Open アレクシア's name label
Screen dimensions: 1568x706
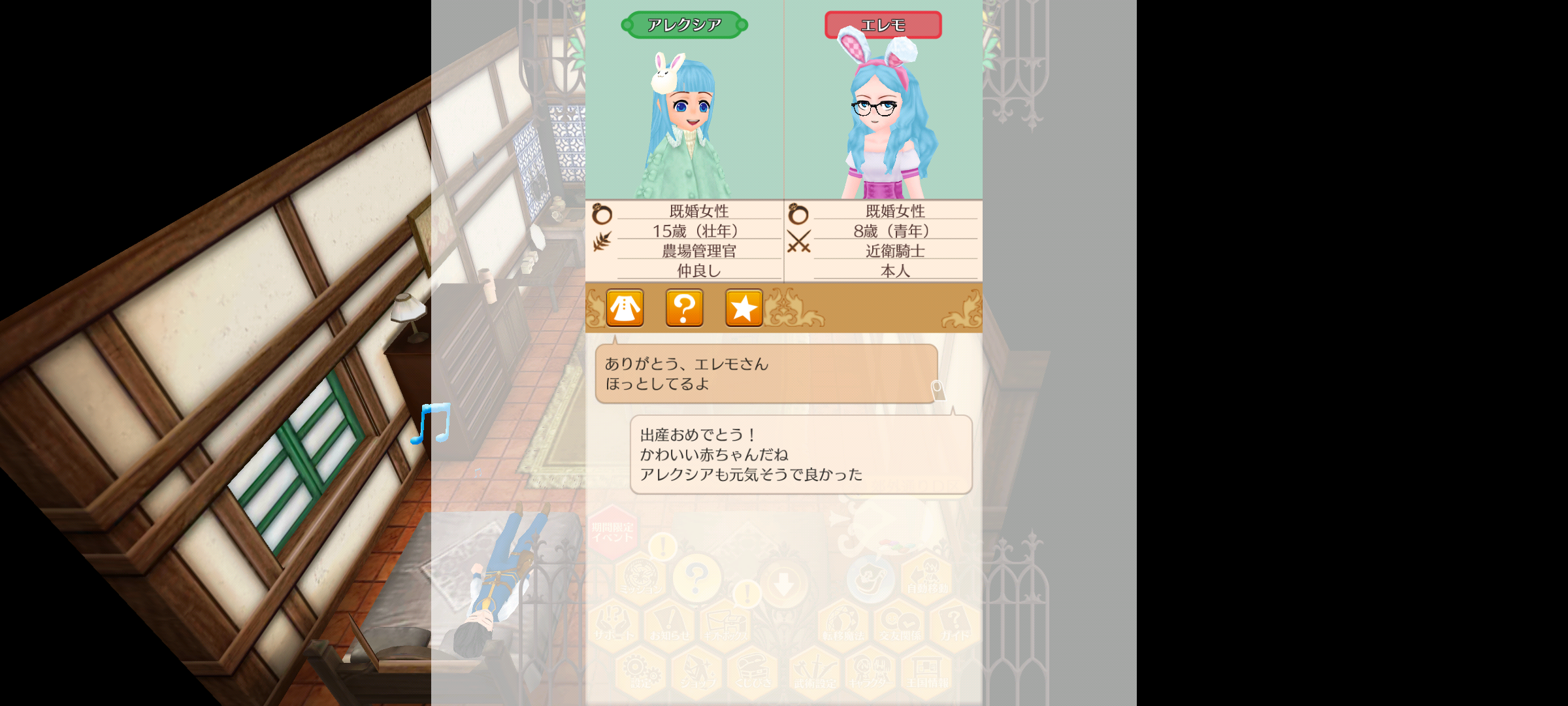coord(684,25)
